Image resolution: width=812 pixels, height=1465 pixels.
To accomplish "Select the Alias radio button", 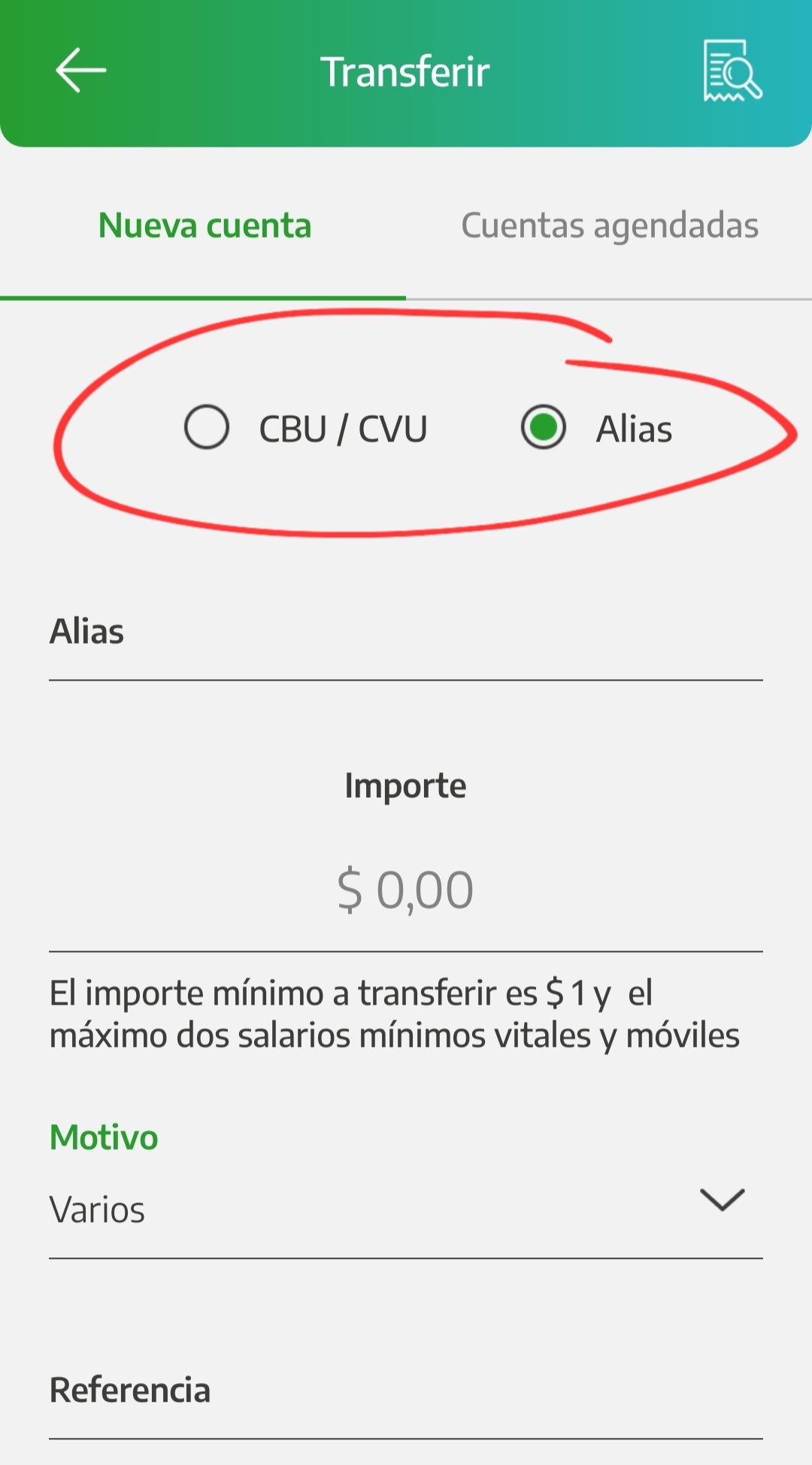I will [x=544, y=427].
